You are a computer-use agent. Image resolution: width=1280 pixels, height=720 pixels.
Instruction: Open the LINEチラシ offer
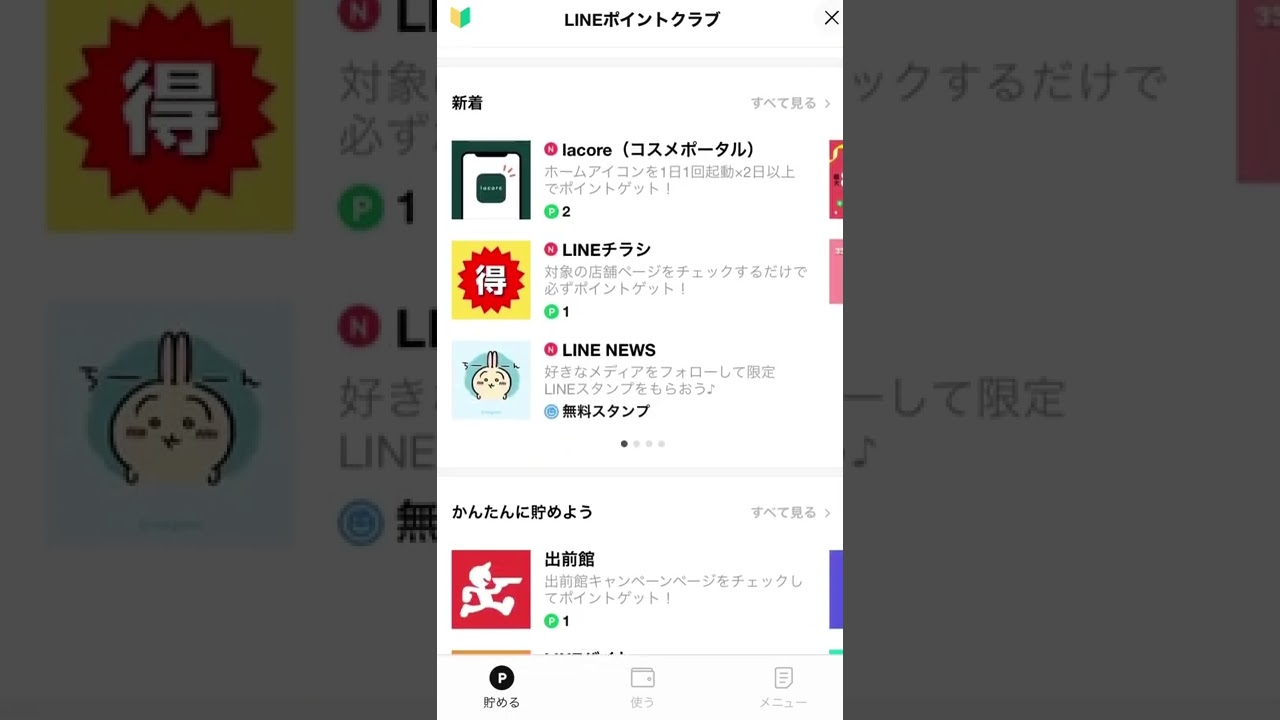point(640,280)
